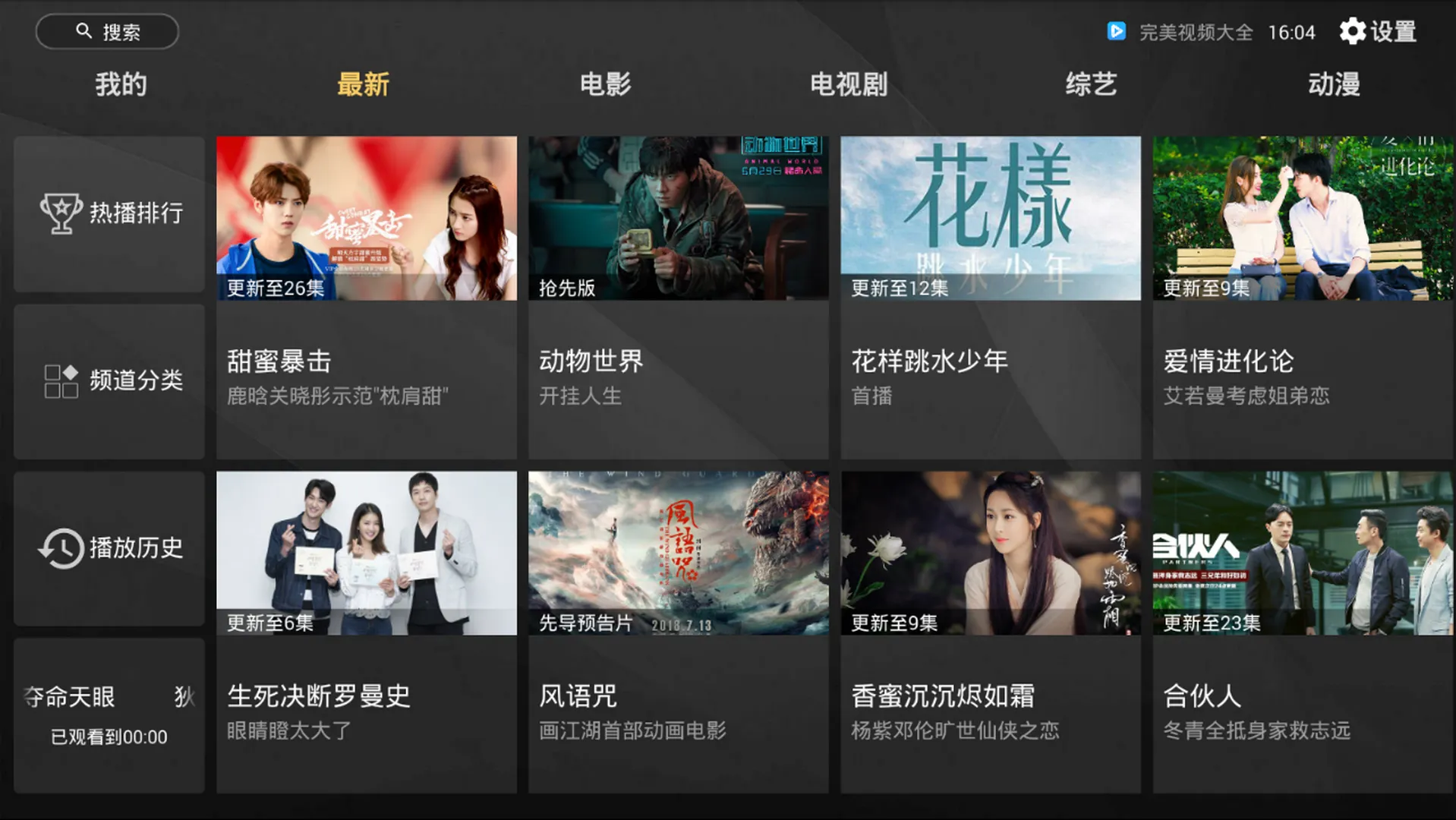Open 热播排行 rankings
The height and width of the screenshot is (820, 1456).
click(x=109, y=213)
